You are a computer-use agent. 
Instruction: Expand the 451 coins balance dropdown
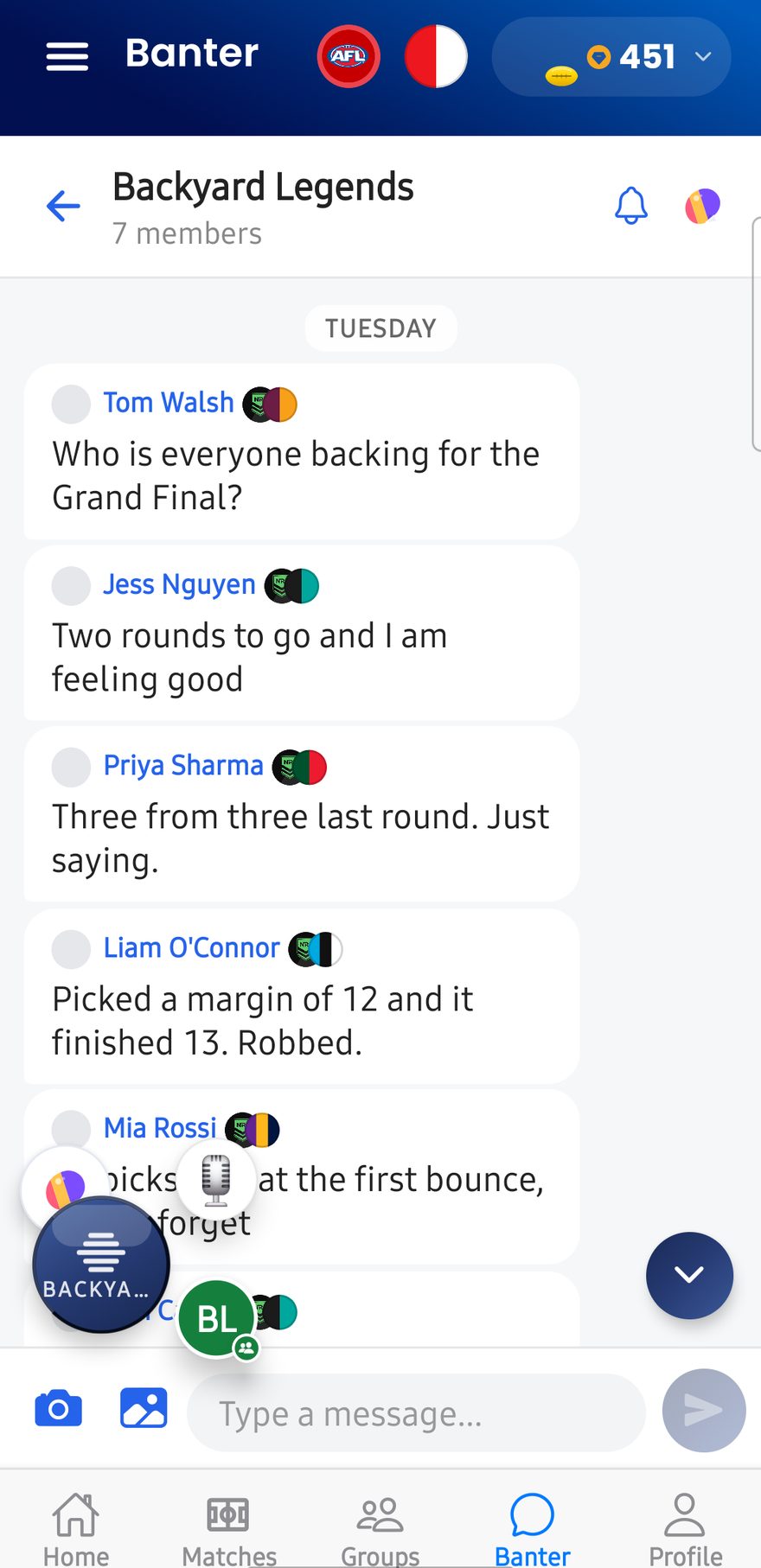click(611, 57)
